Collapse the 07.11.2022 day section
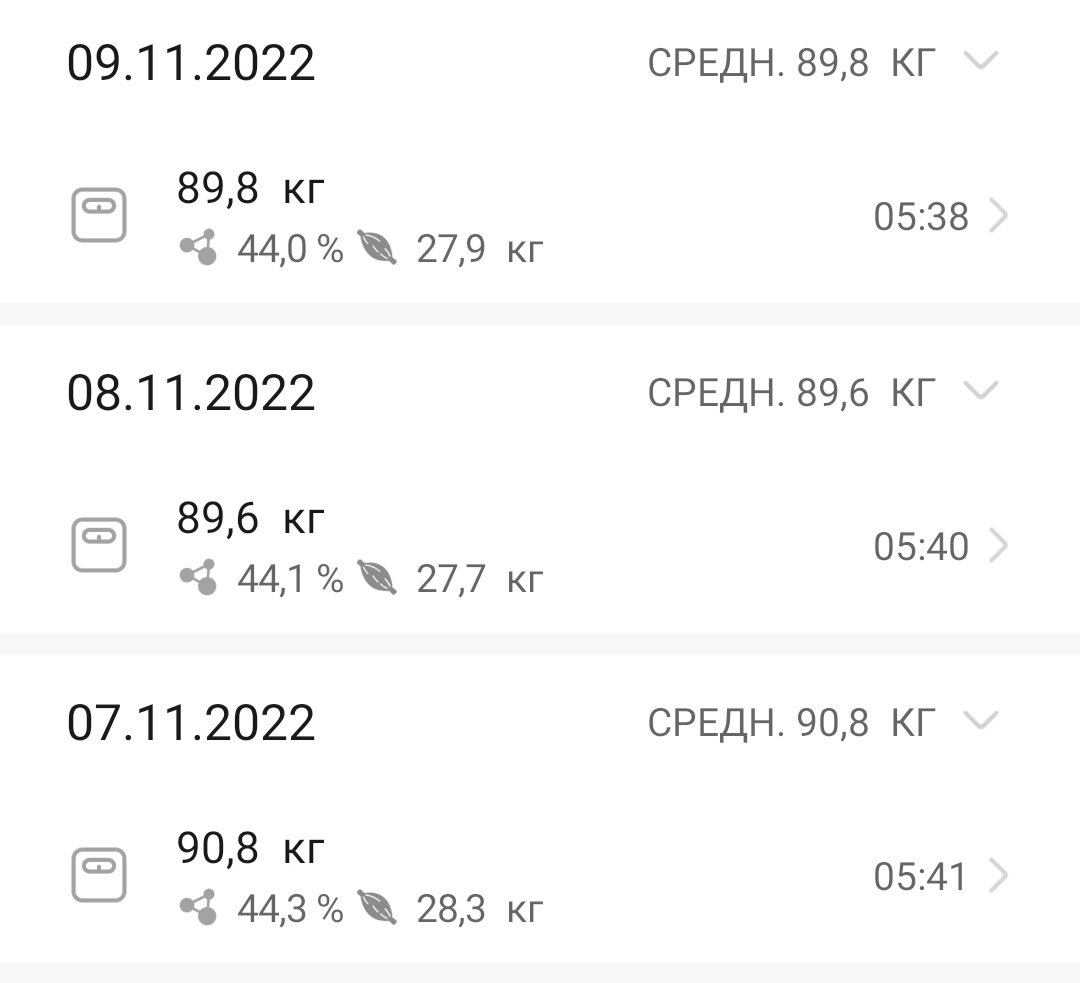This screenshot has width=1080, height=983. 980,721
